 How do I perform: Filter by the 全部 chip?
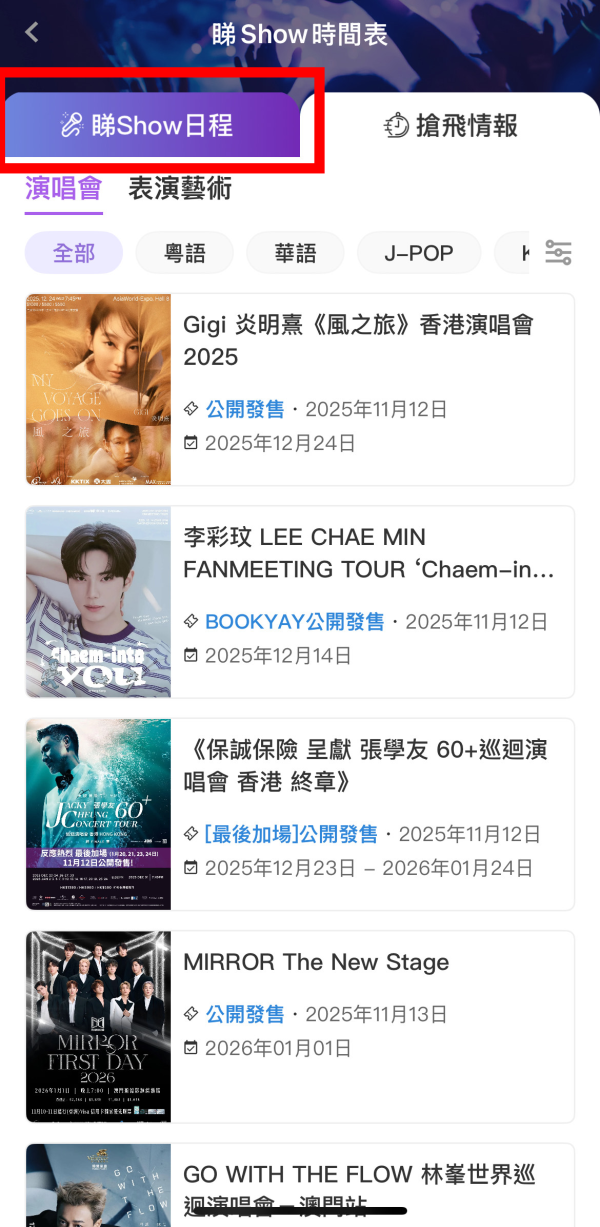pos(74,253)
